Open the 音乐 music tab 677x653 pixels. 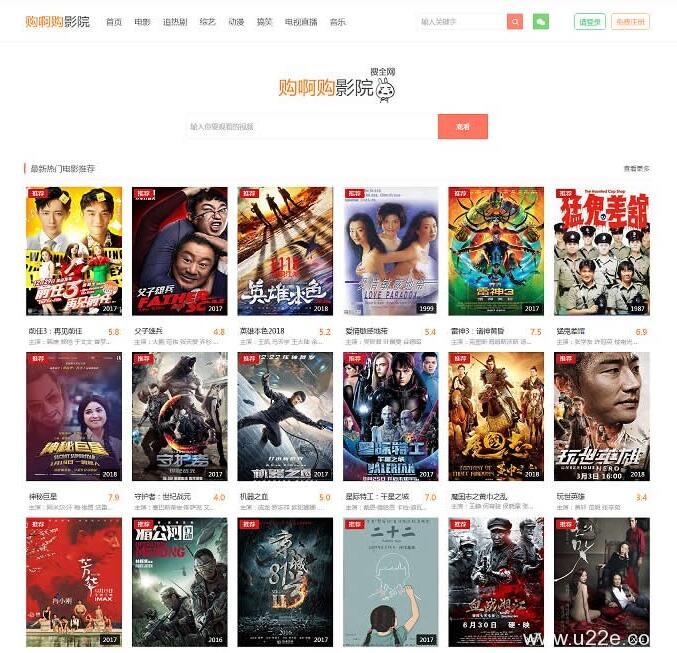pyautogui.click(x=337, y=21)
